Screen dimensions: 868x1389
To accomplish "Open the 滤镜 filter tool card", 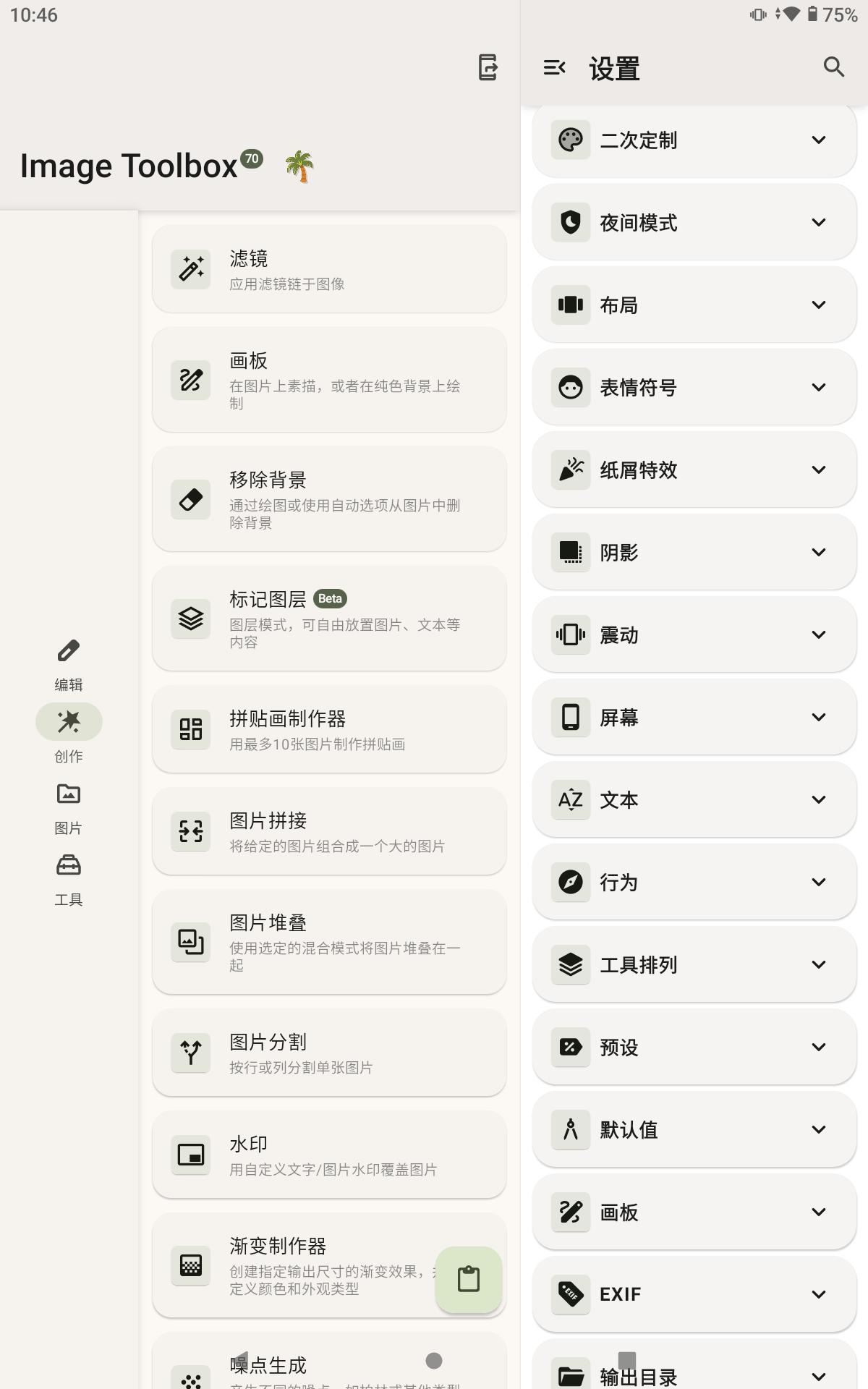I will tap(329, 269).
